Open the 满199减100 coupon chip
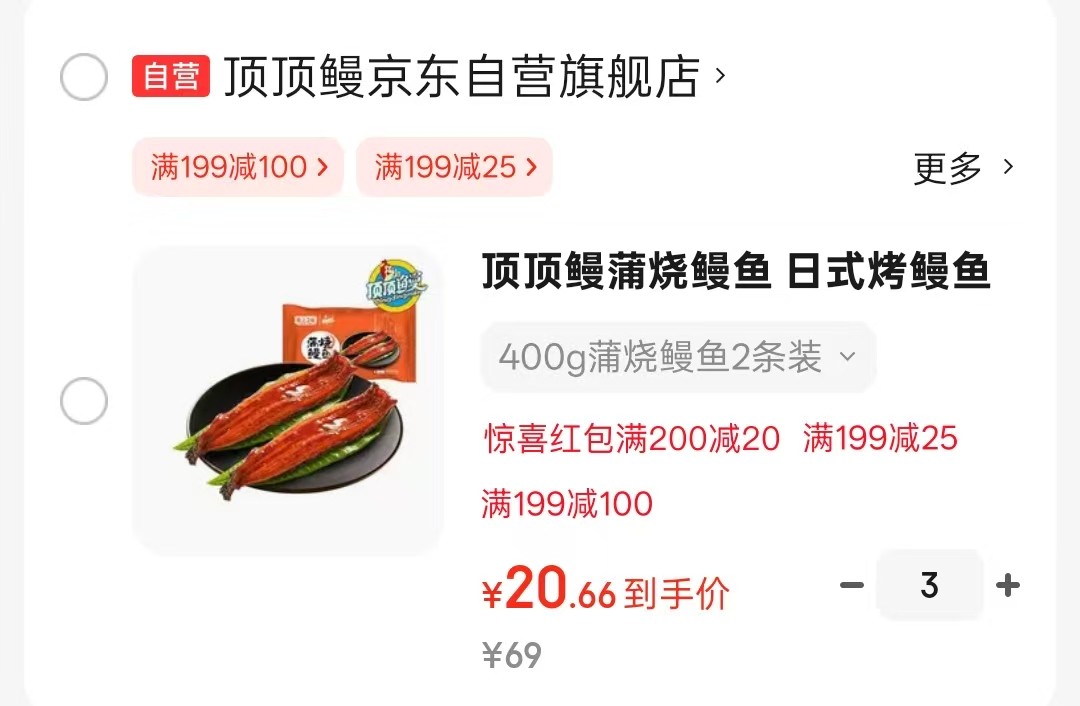Screen dimensions: 1080x706 [x=238, y=167]
